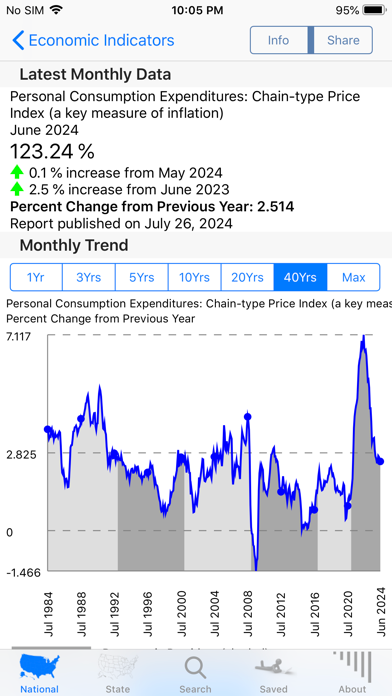
Task: Switch to the State tab
Action: click(118, 674)
